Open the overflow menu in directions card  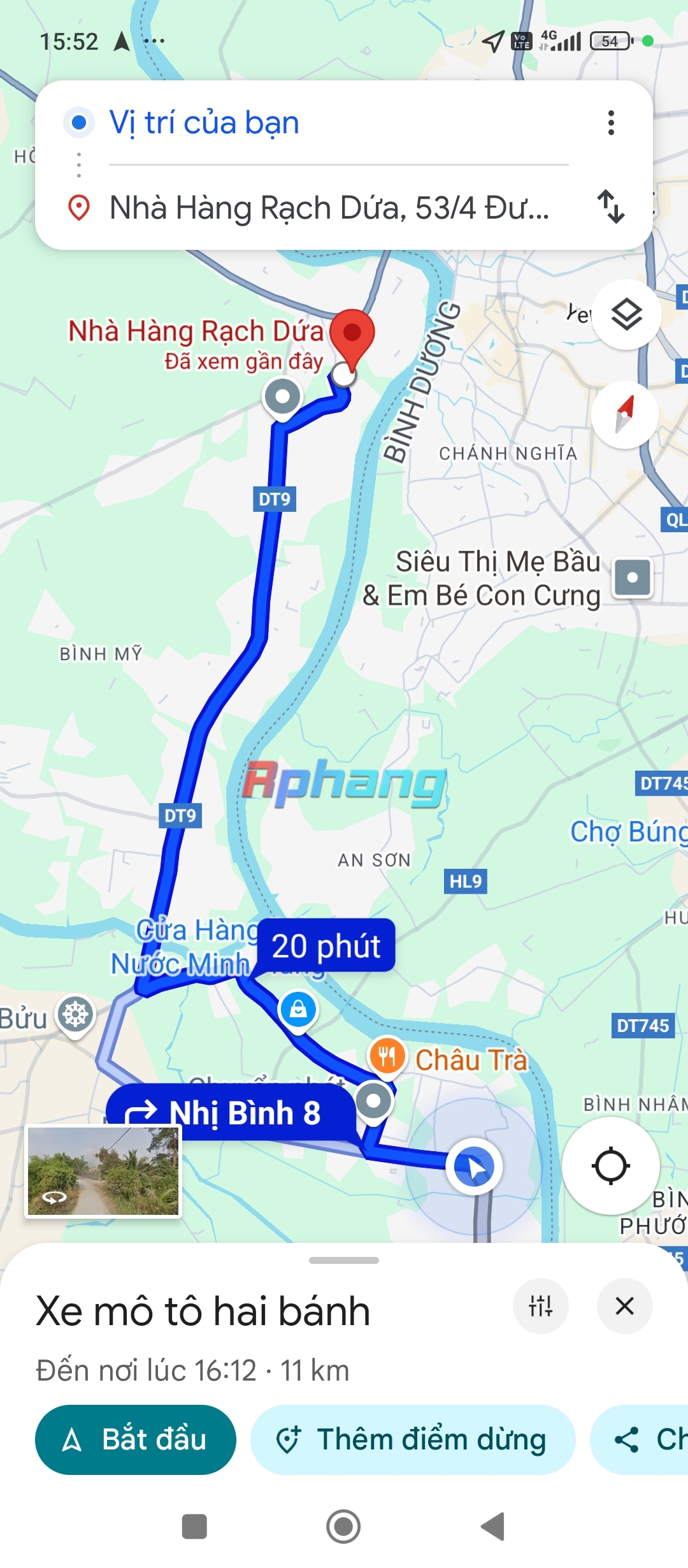pyautogui.click(x=611, y=122)
